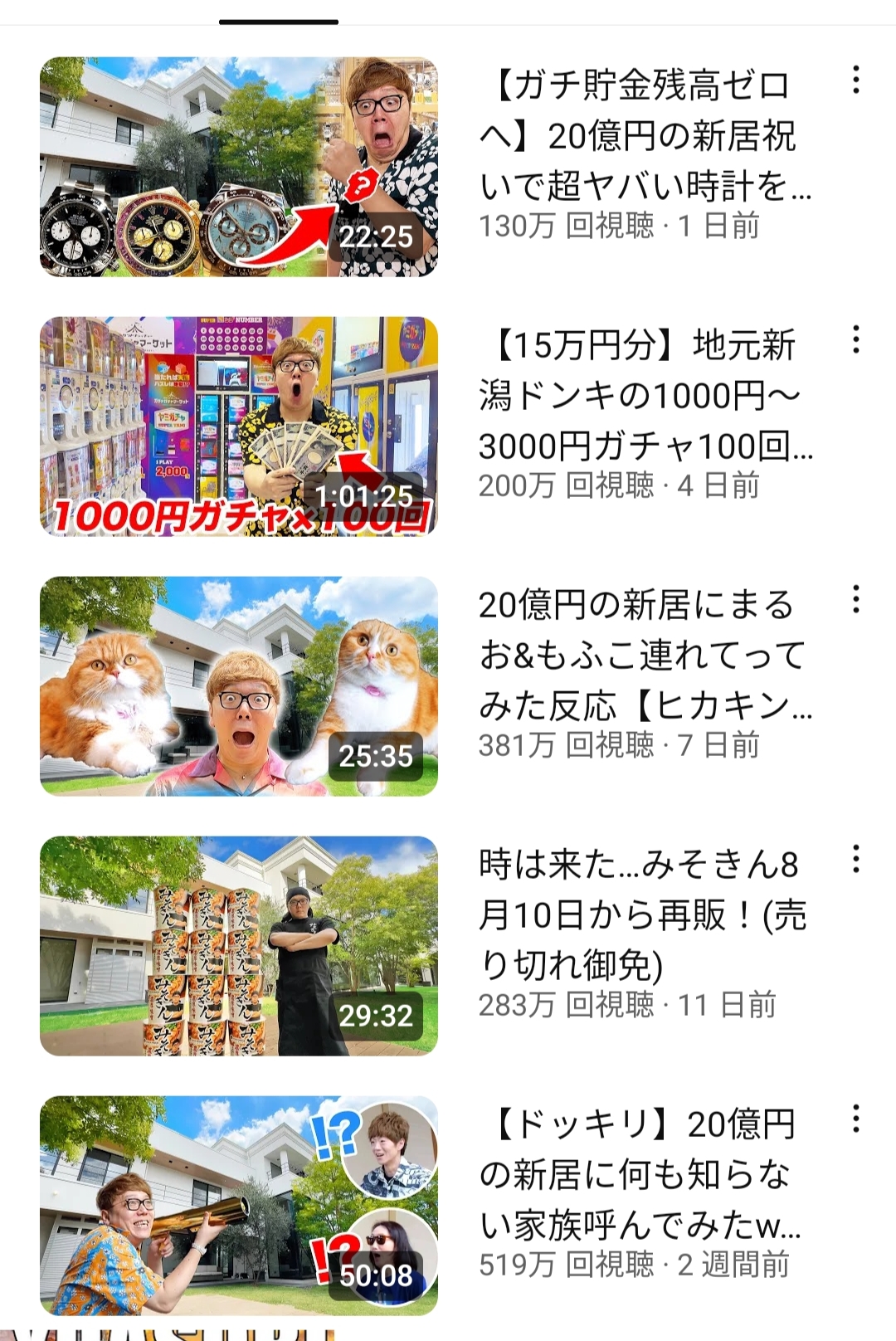Screen dimensions: 896x1341
Task: Select the title 【15万円分】地元新潟ドンキ
Action: pyautogui.click(x=645, y=396)
